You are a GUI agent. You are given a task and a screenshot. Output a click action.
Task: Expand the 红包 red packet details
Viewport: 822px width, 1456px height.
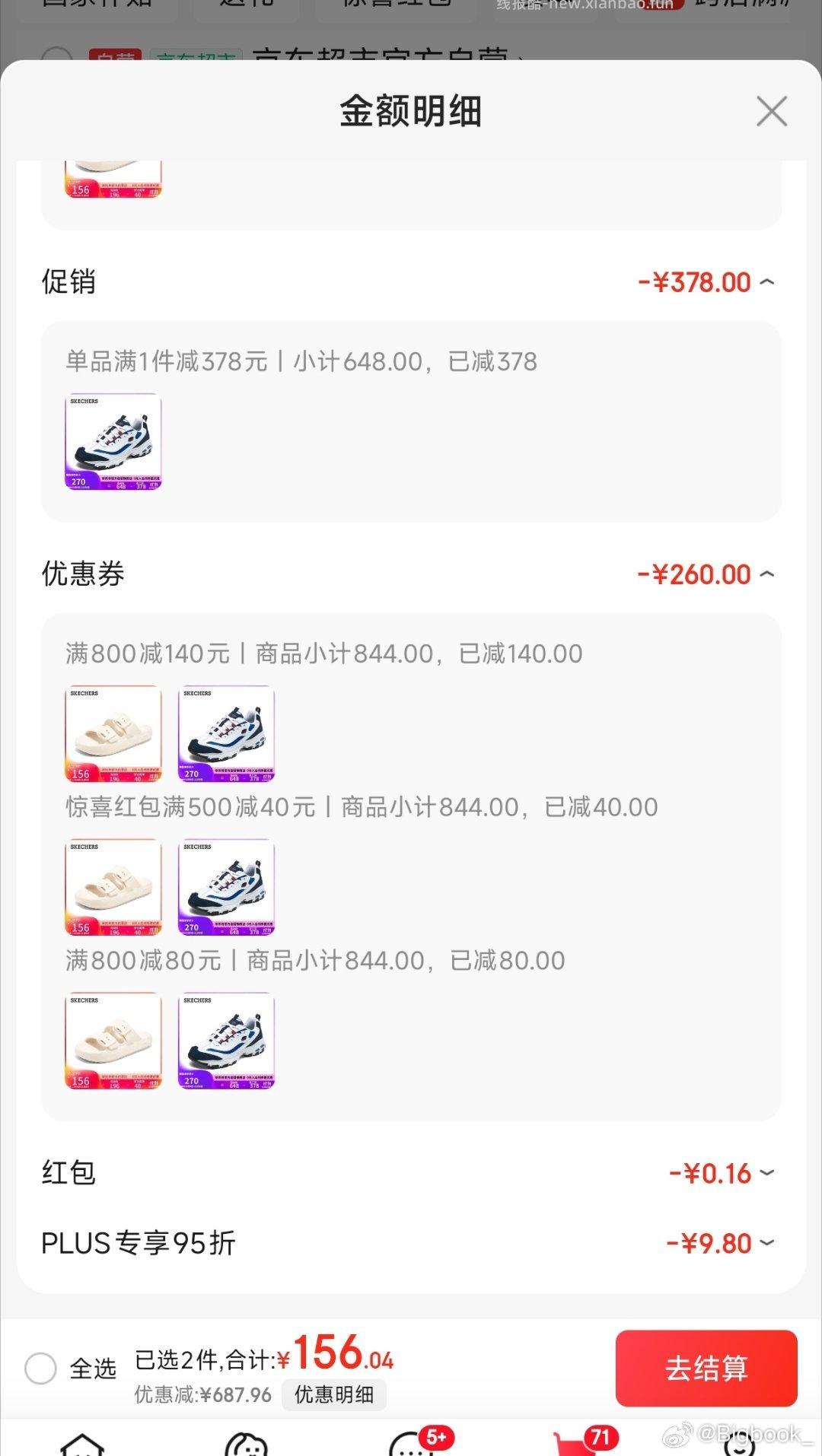click(x=770, y=1172)
